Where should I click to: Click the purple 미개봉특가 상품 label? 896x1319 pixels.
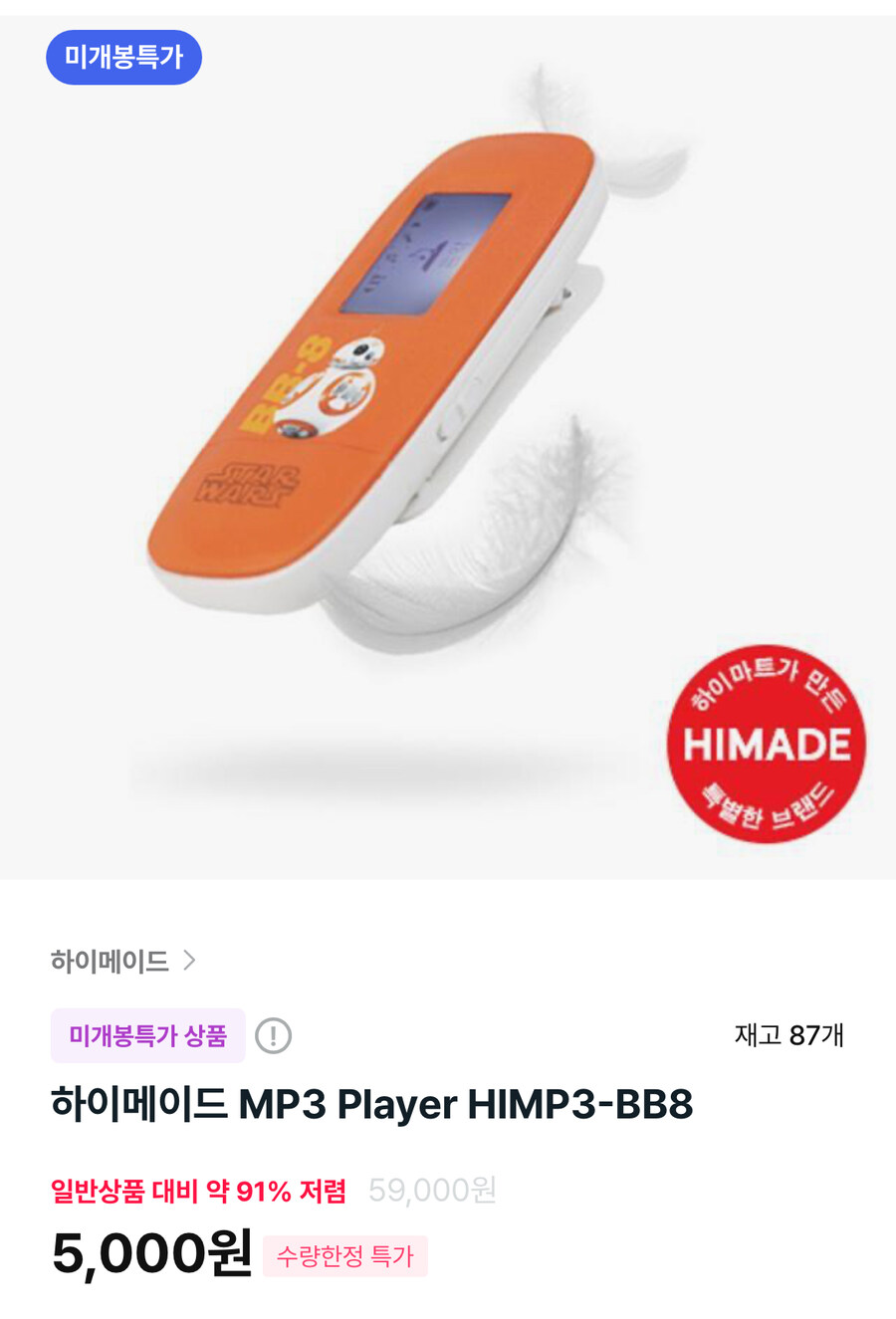(145, 1035)
